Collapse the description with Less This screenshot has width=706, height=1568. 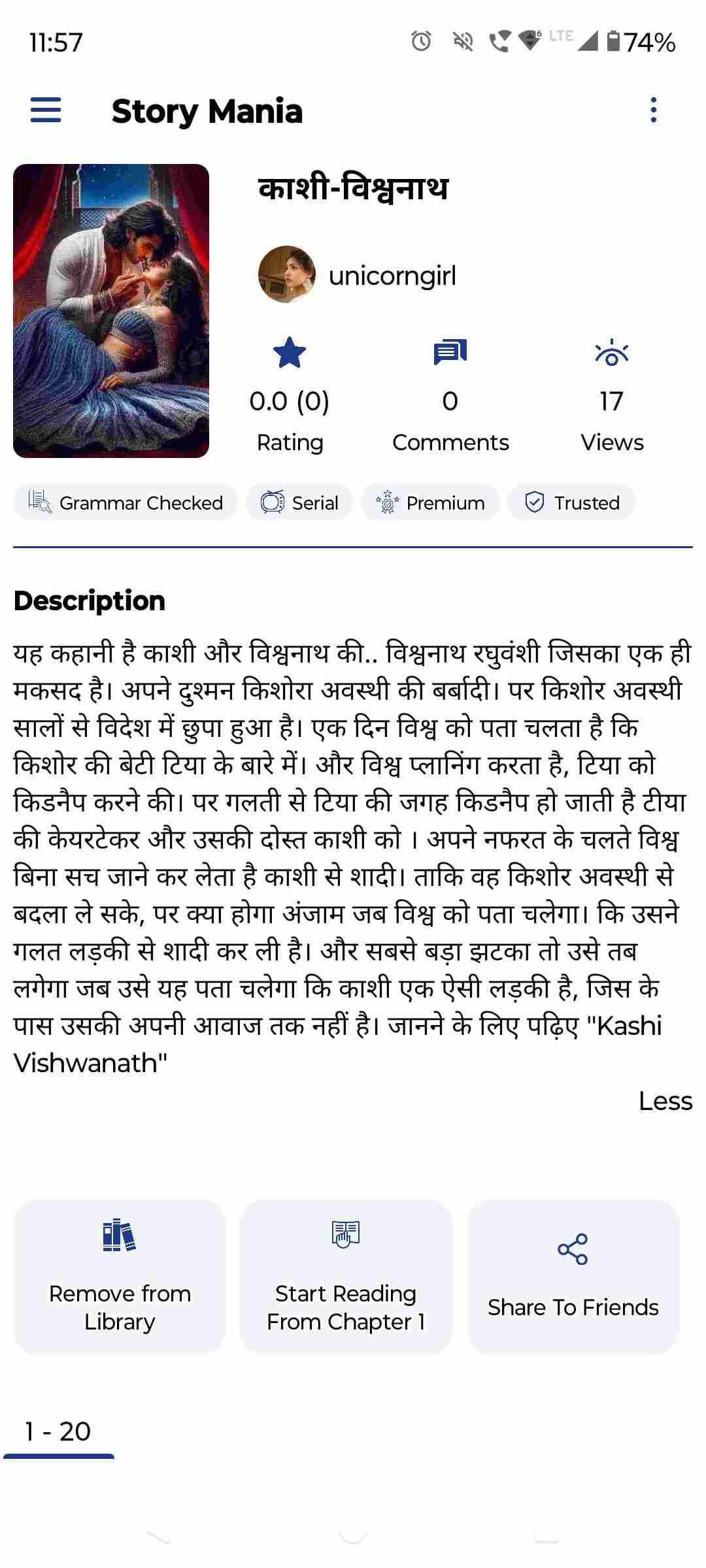click(665, 1101)
